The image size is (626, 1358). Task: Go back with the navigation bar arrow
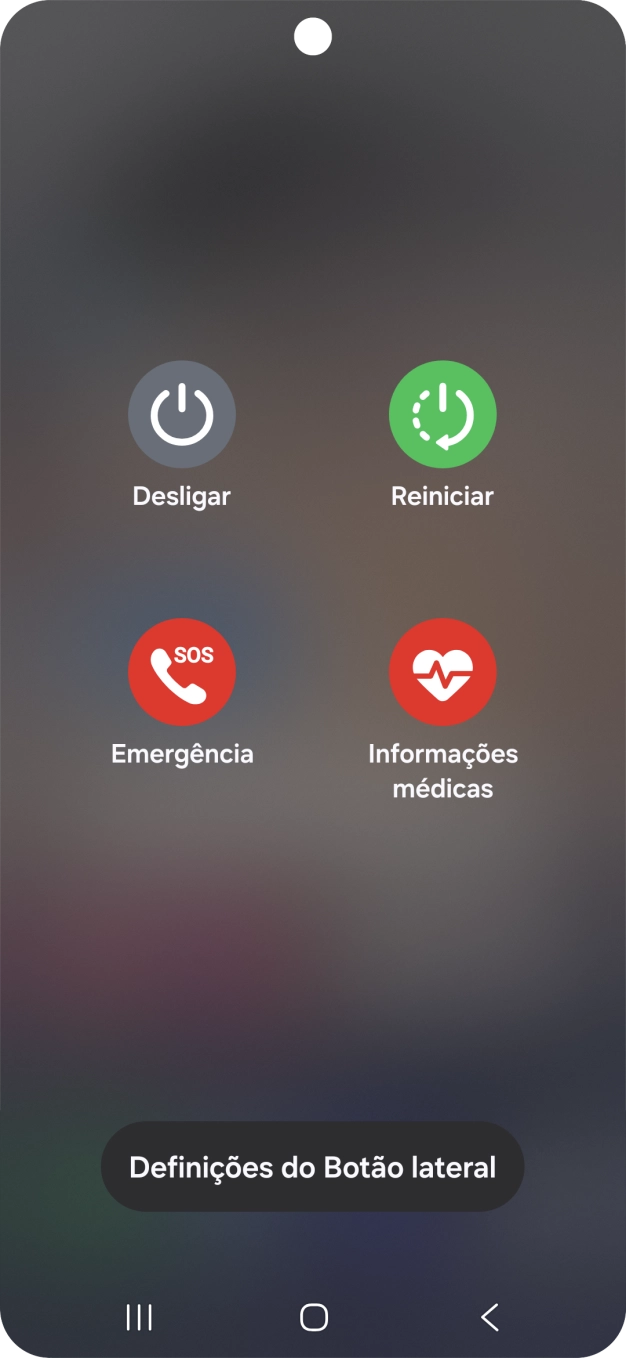pyautogui.click(x=489, y=1318)
